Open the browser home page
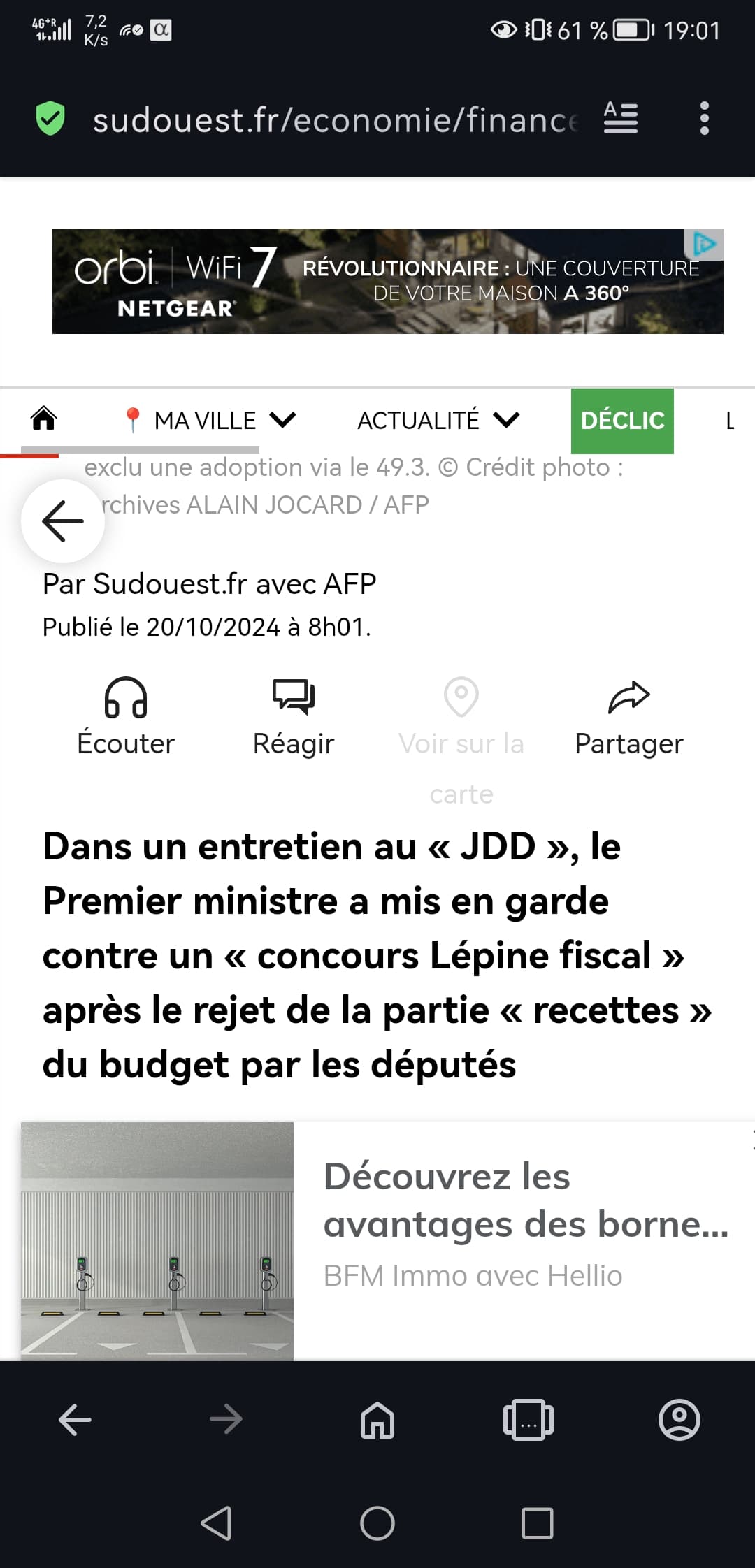755x1568 pixels. [377, 1420]
